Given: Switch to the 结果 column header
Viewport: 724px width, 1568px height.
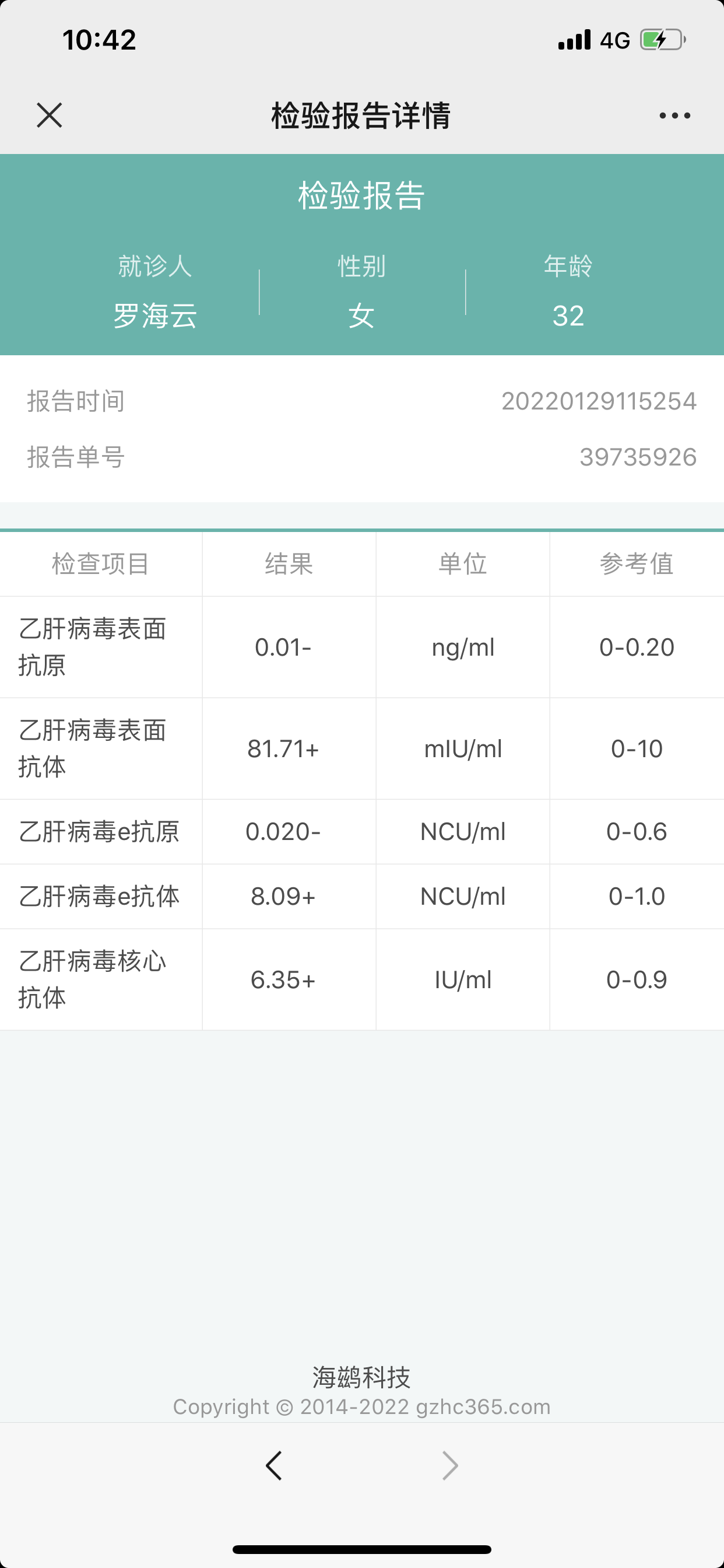Looking at the screenshot, I should pos(289,563).
